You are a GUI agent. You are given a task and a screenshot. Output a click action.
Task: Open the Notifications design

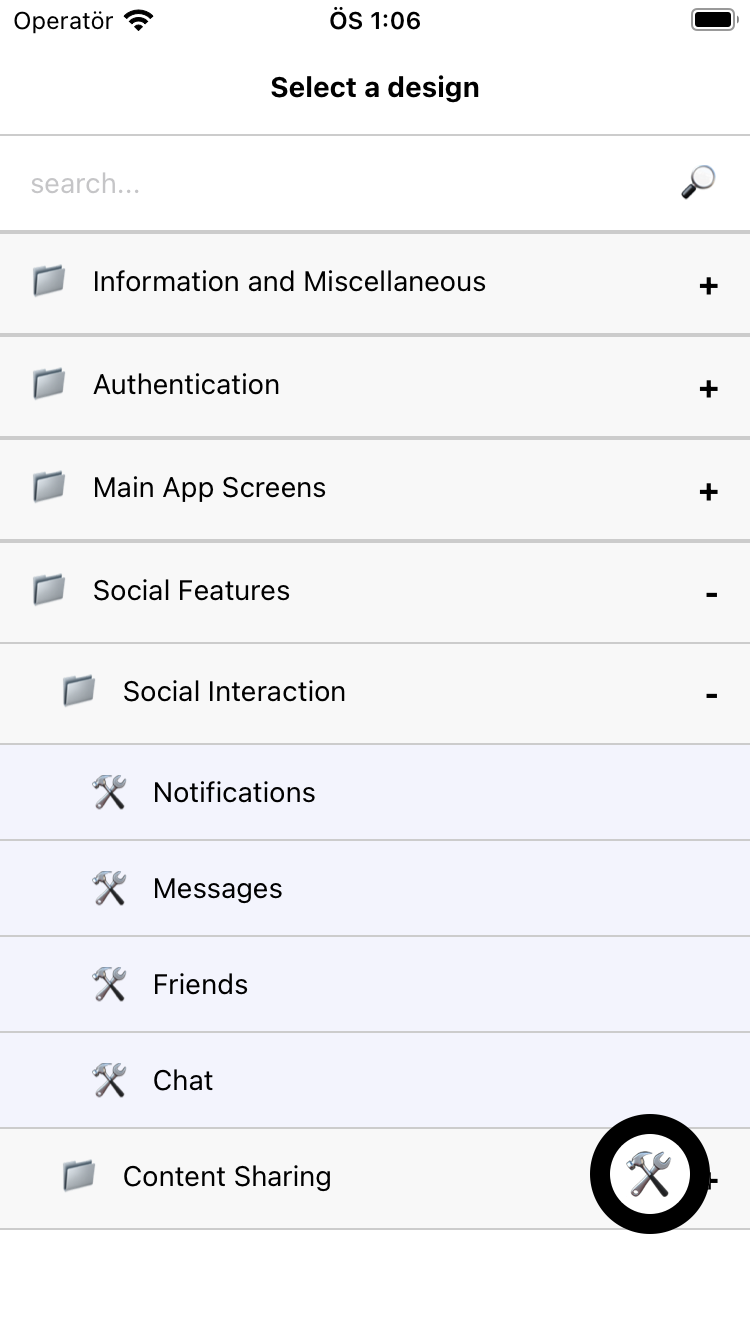[x=375, y=792]
